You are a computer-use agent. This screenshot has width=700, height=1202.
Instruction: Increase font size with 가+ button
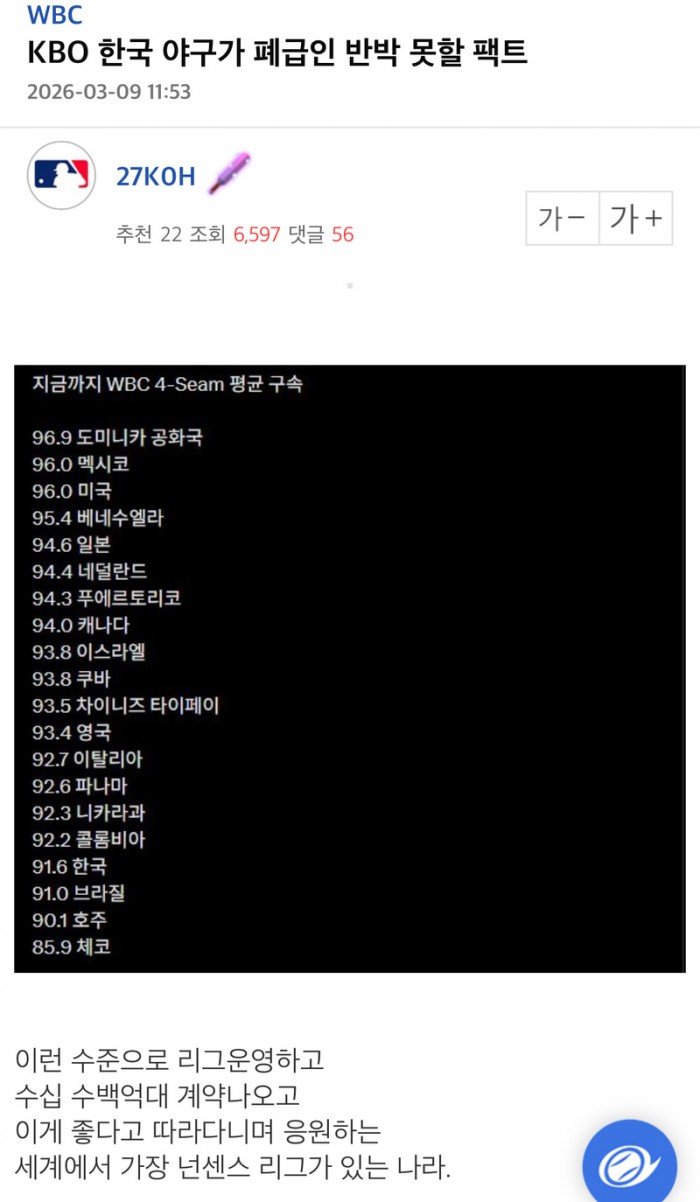pos(636,218)
